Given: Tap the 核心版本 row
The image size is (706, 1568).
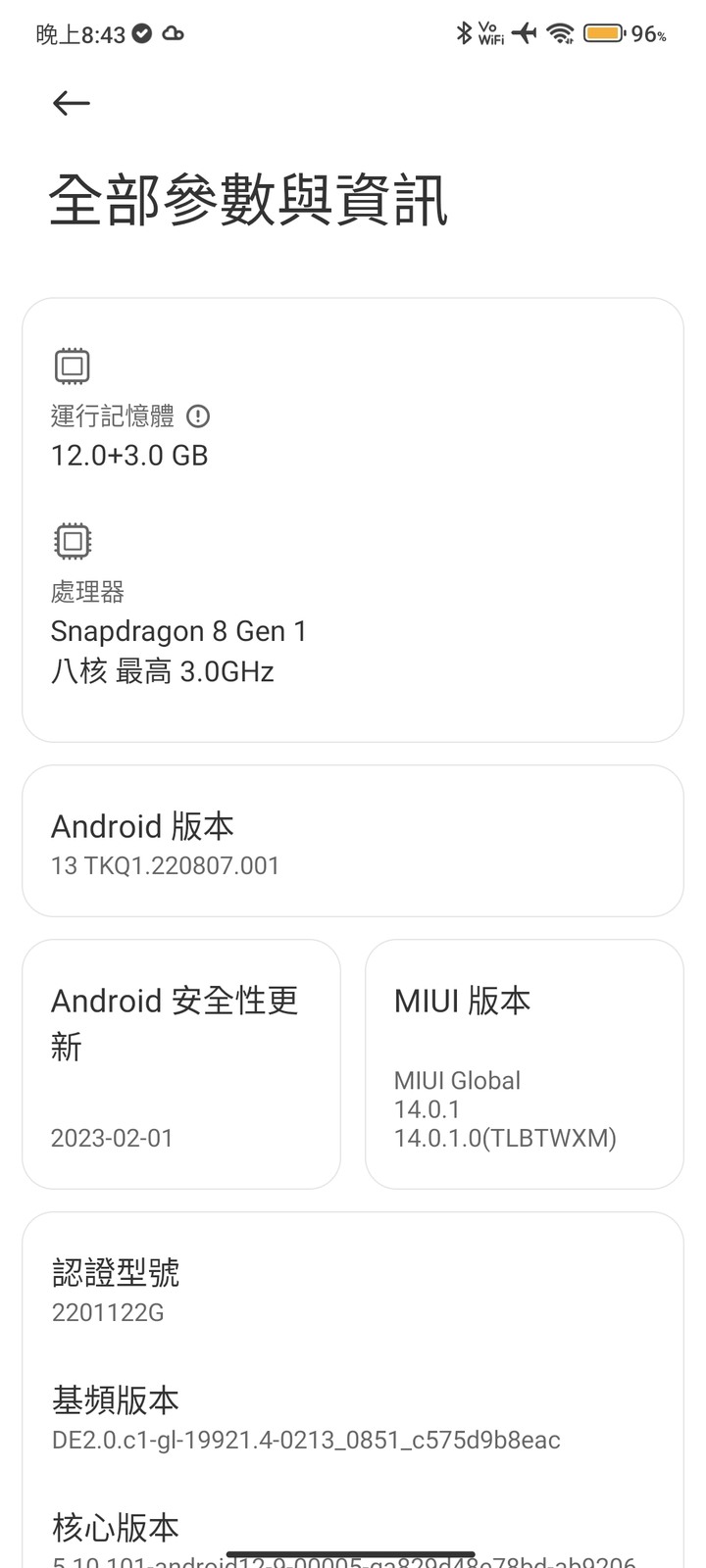Looking at the screenshot, I should coord(353,1537).
